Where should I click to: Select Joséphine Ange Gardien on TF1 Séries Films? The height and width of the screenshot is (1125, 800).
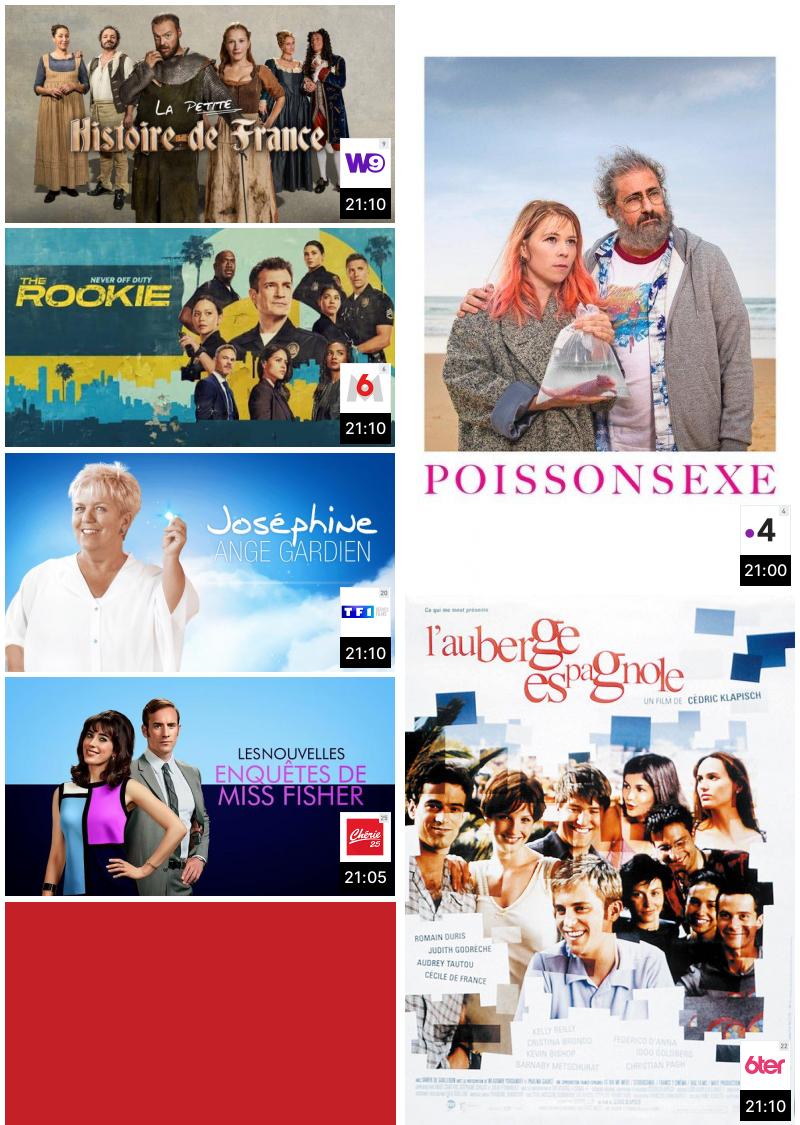tap(199, 562)
